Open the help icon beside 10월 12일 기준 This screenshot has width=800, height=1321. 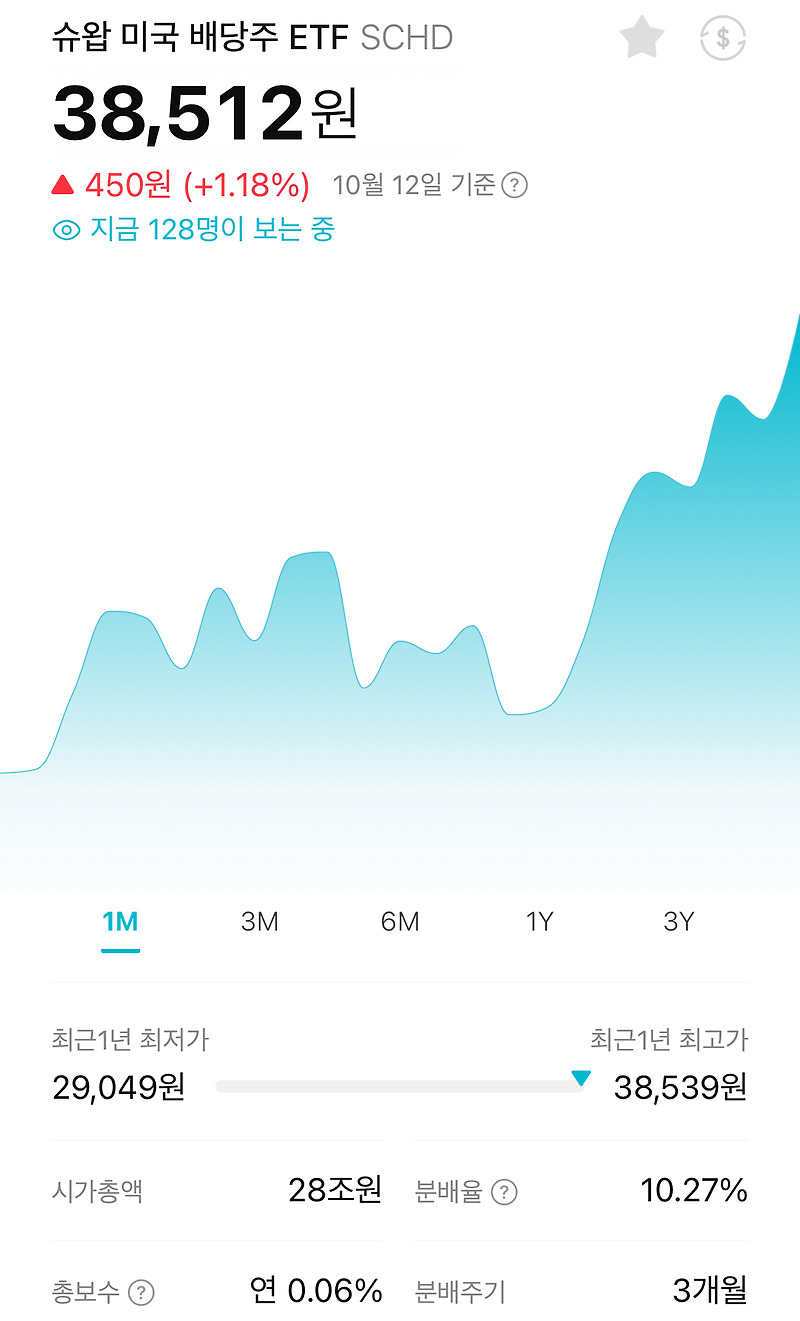(x=513, y=185)
